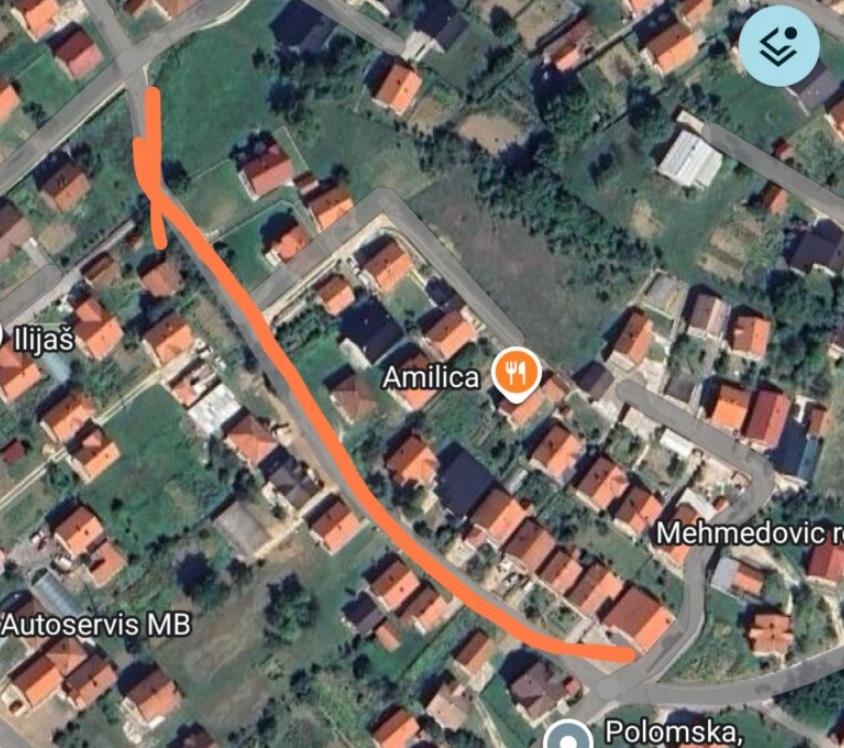Select the Amilica restaurant marker
The image size is (844, 748).
516,375
